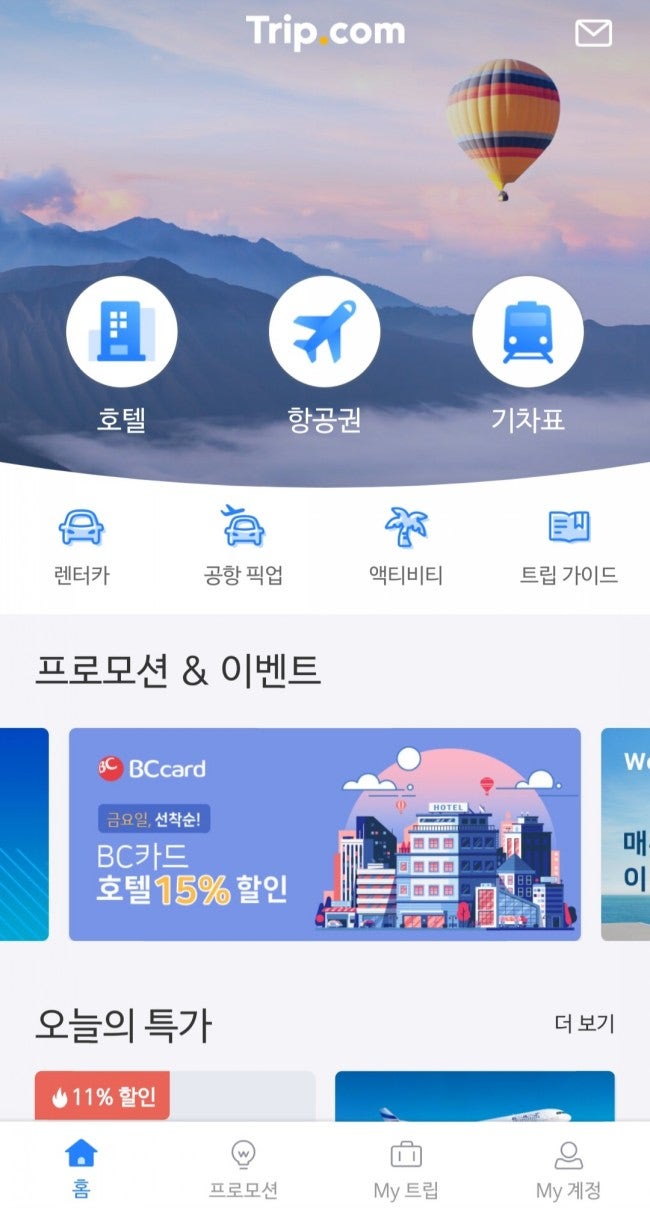The height and width of the screenshot is (1208, 650).
Task: Open the 11% 할인 deal card
Action: (x=175, y=1096)
